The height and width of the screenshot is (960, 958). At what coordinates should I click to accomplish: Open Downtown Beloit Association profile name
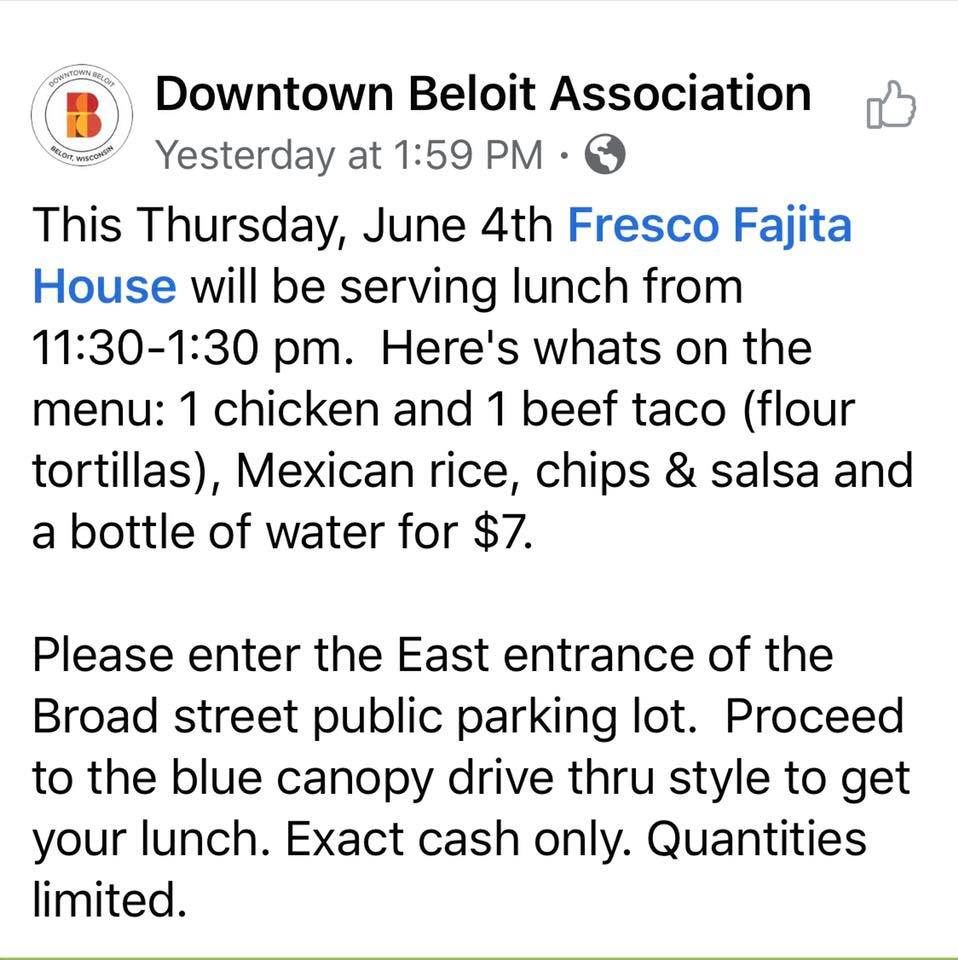[x=483, y=95]
